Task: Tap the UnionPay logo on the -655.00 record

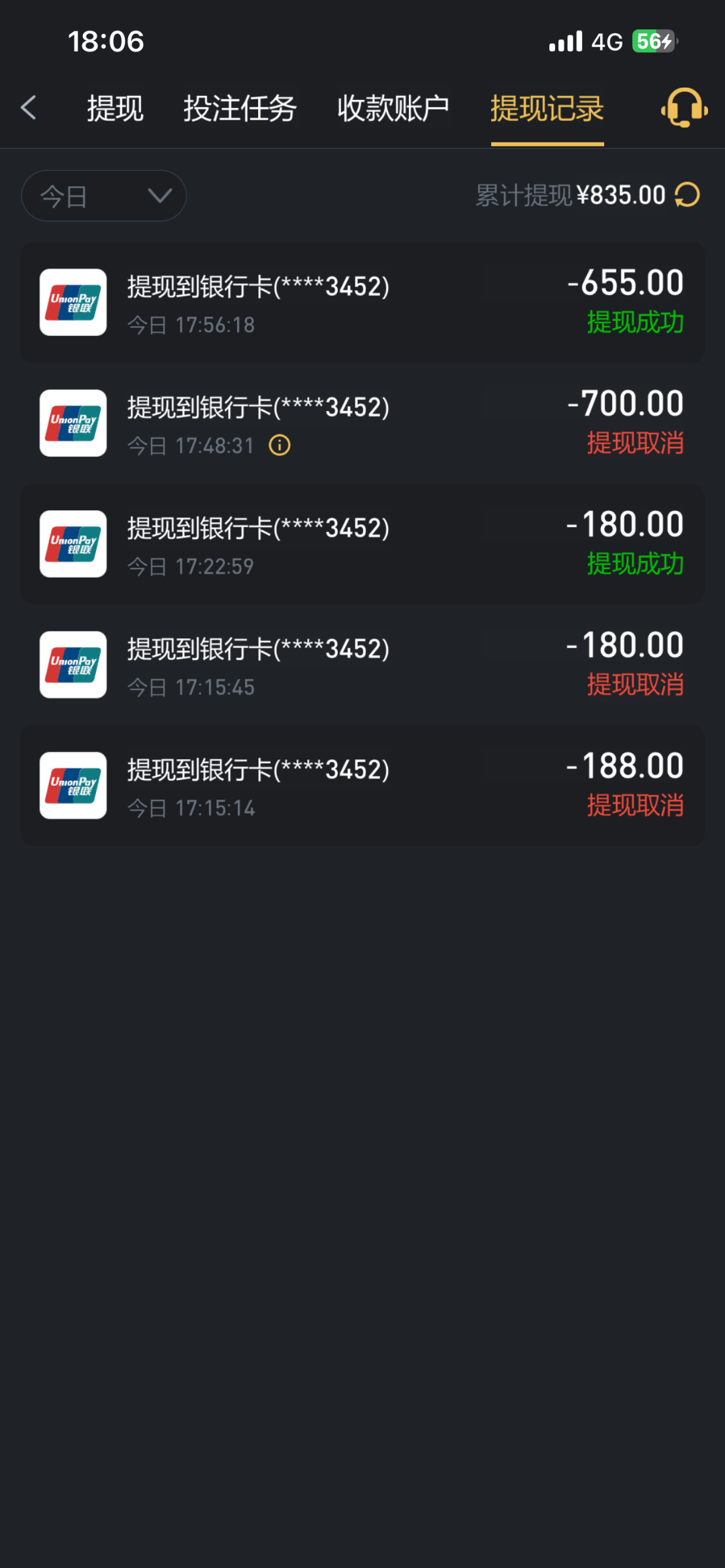Action: (72, 302)
